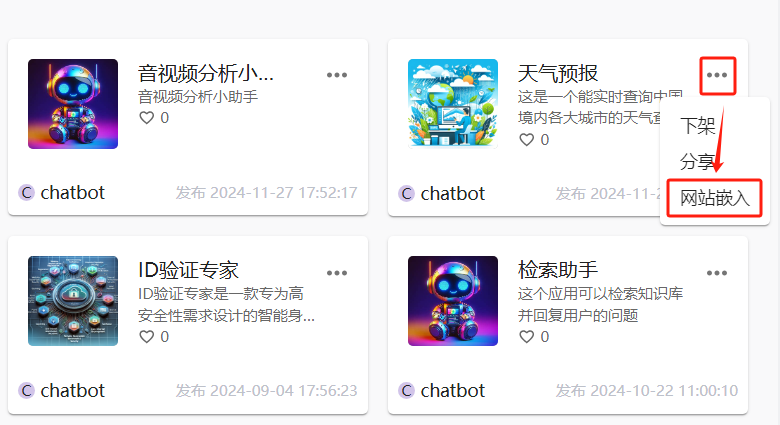The width and height of the screenshot is (780, 425).
Task: Select 下架 from the dropdown menu
Action: tap(697, 126)
